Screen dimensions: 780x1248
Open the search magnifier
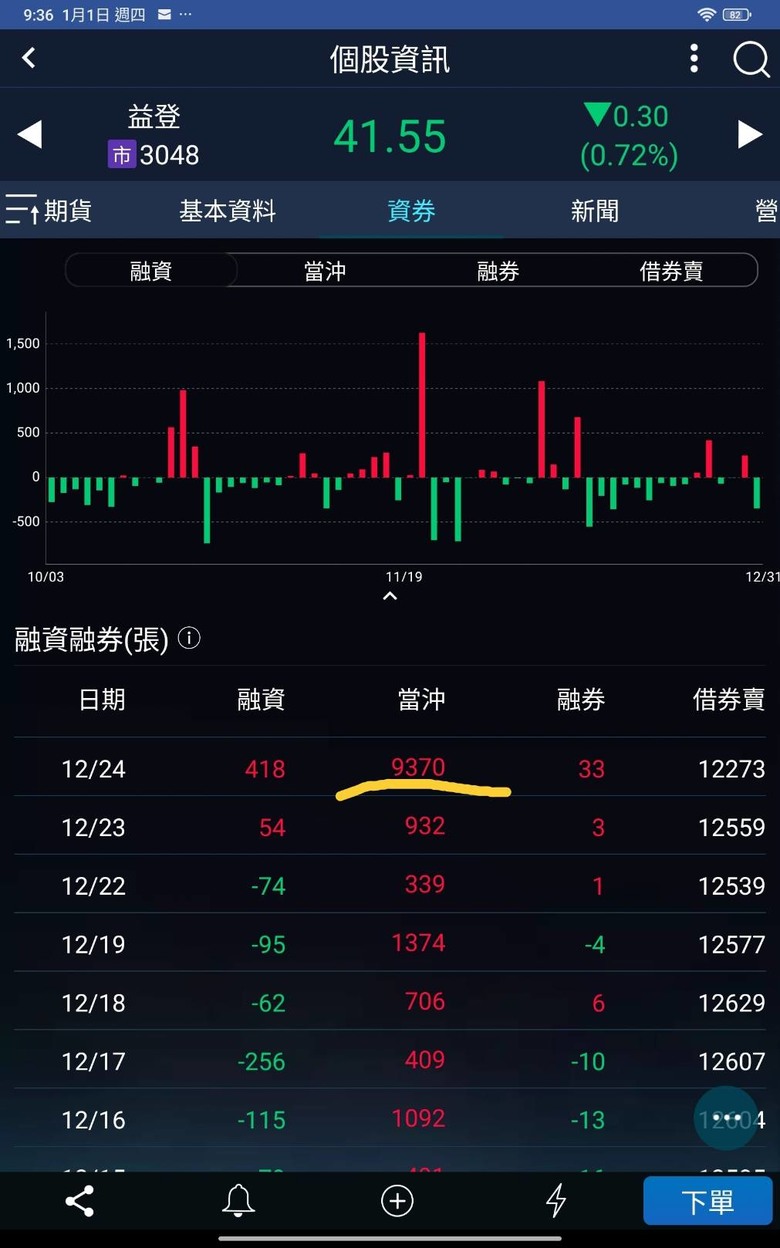click(751, 59)
